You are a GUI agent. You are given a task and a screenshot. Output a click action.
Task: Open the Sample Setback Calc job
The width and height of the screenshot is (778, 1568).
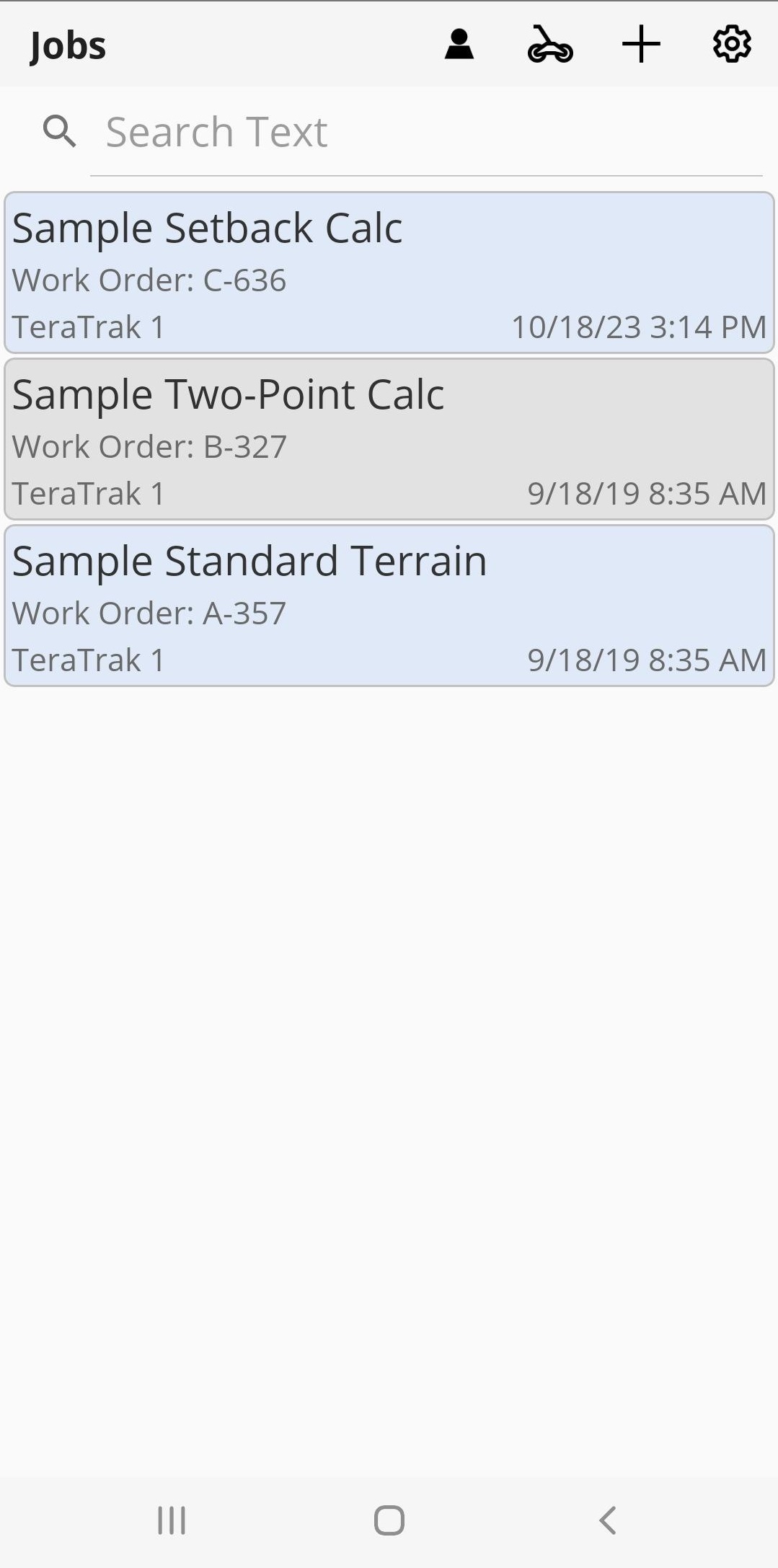pos(389,273)
